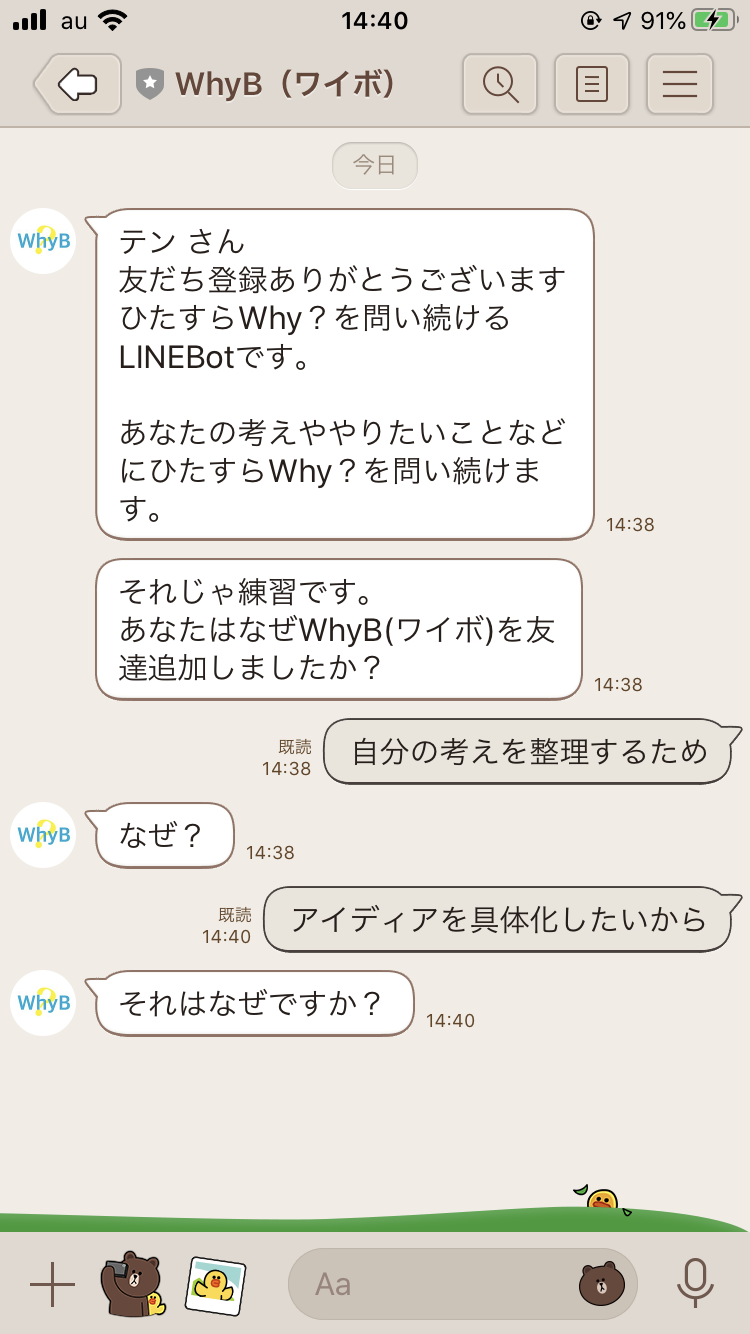Open the plus attachment options
The width and height of the screenshot is (750, 1334).
click(x=52, y=1284)
